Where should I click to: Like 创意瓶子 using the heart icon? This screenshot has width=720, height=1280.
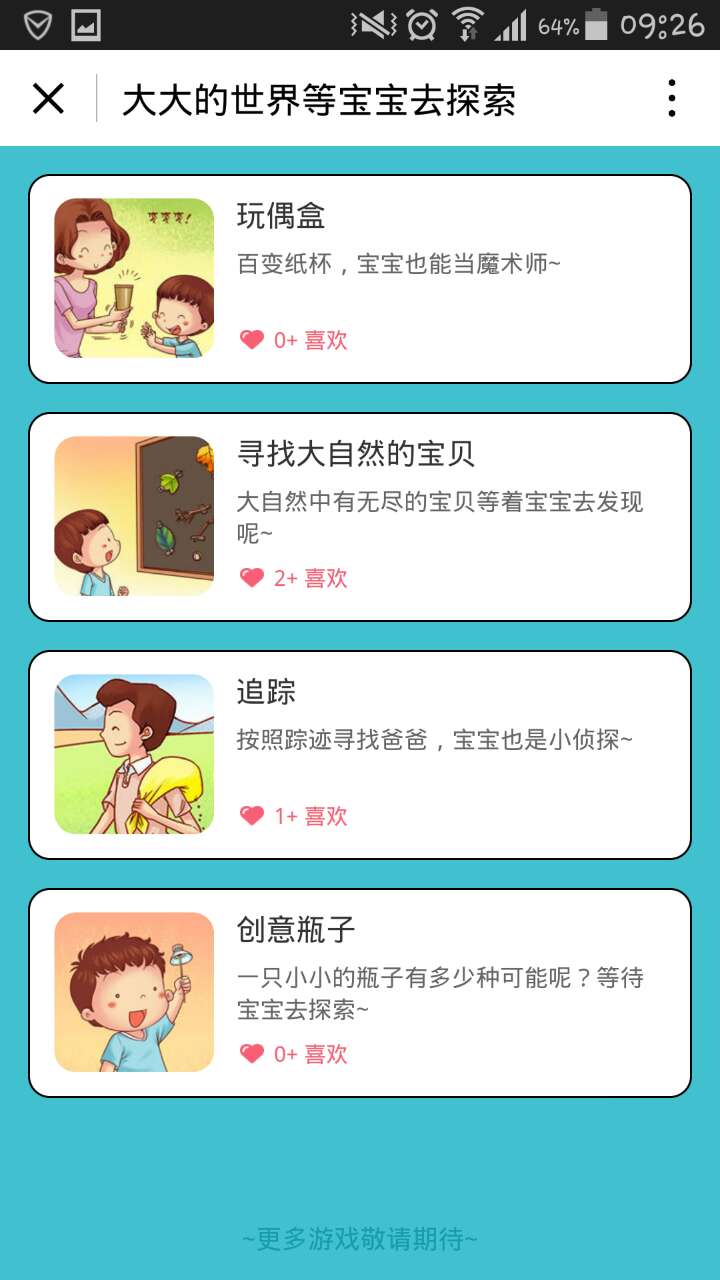[252, 1054]
